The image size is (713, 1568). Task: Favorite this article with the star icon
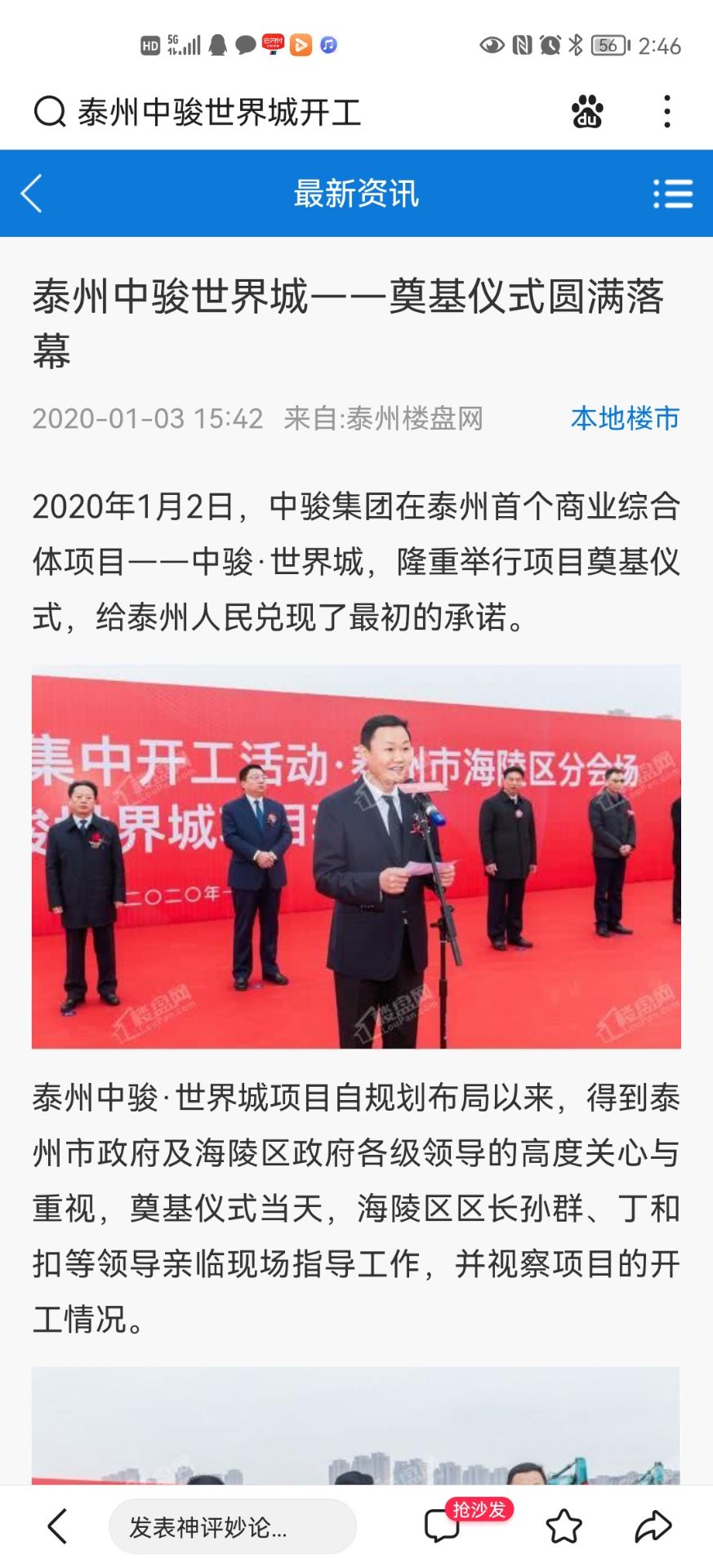564,1526
